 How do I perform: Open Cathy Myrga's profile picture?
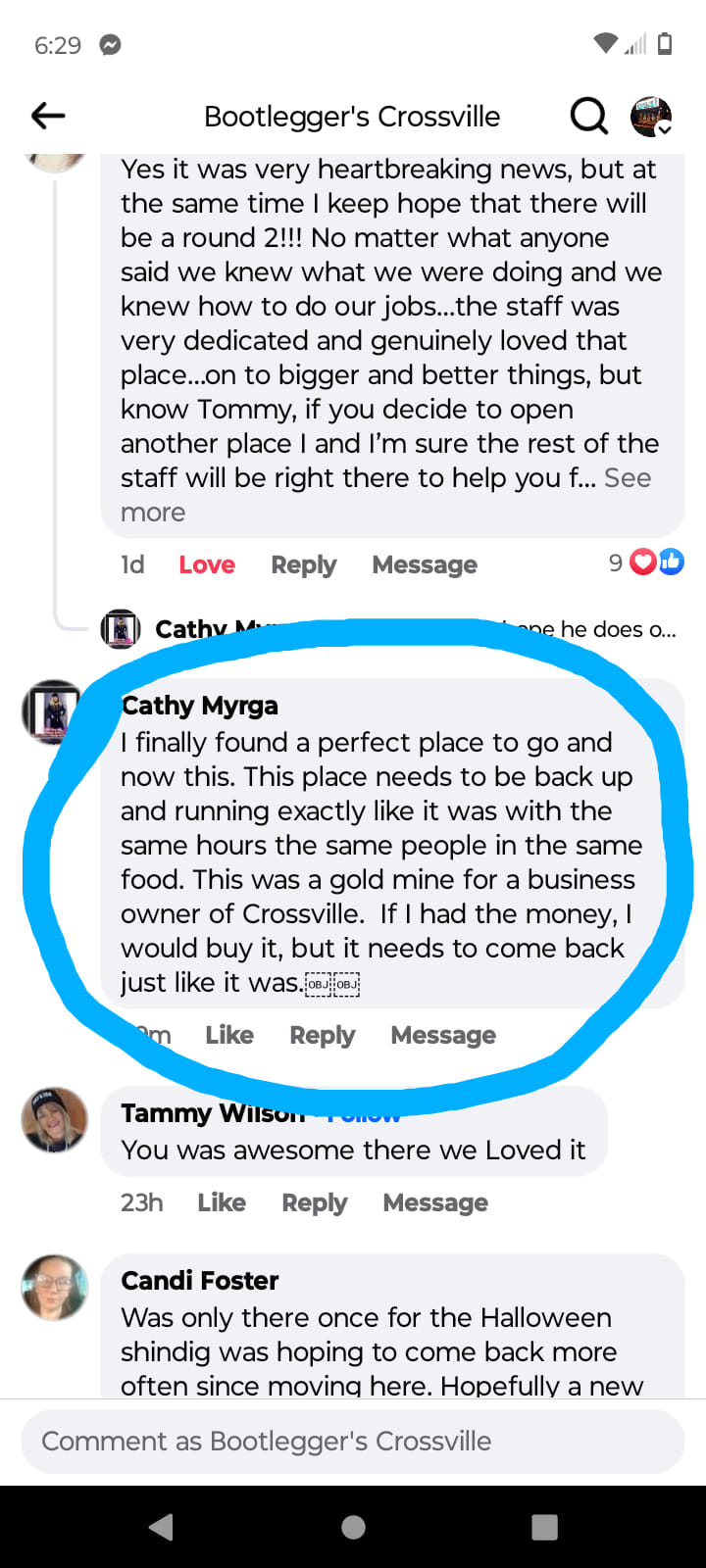coord(53,711)
